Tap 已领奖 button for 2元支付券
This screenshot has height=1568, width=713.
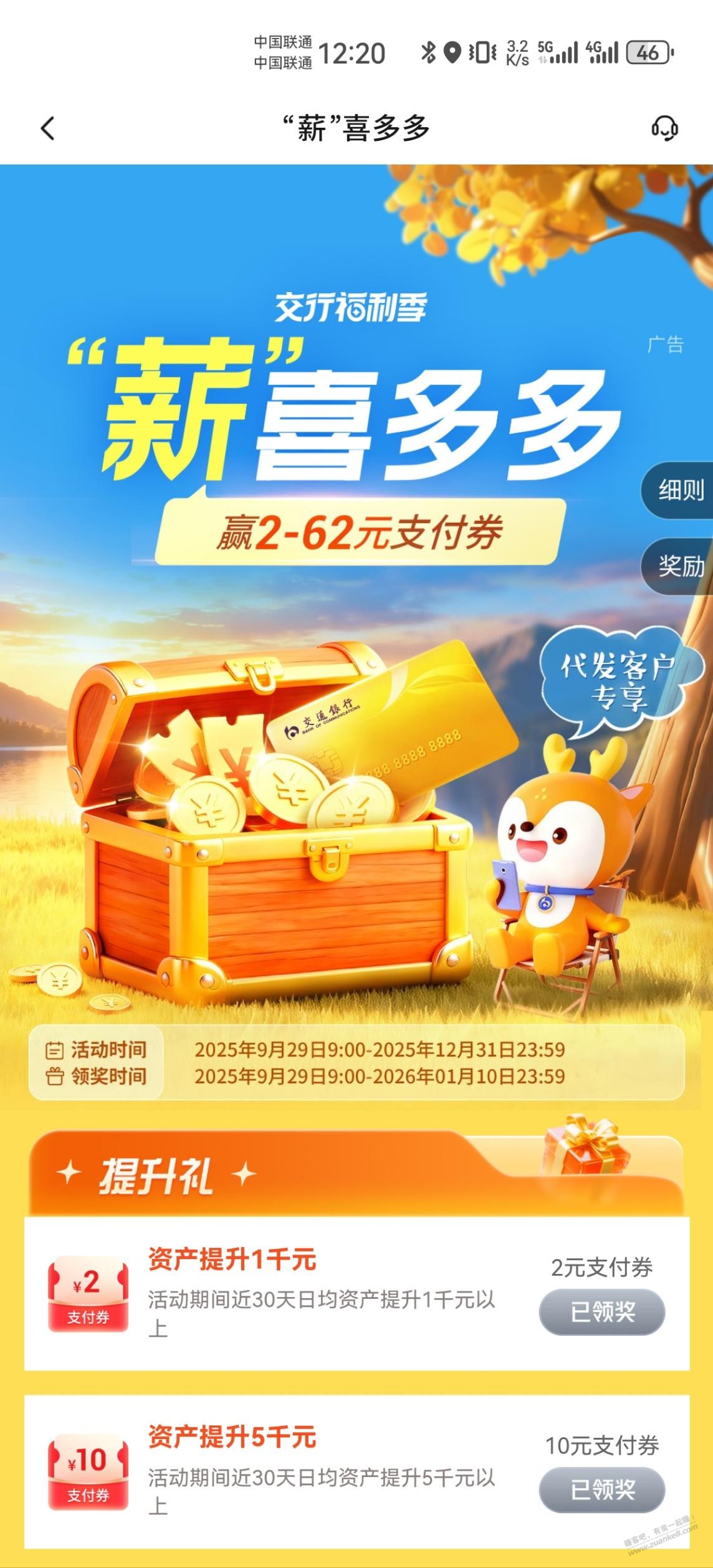601,1312
